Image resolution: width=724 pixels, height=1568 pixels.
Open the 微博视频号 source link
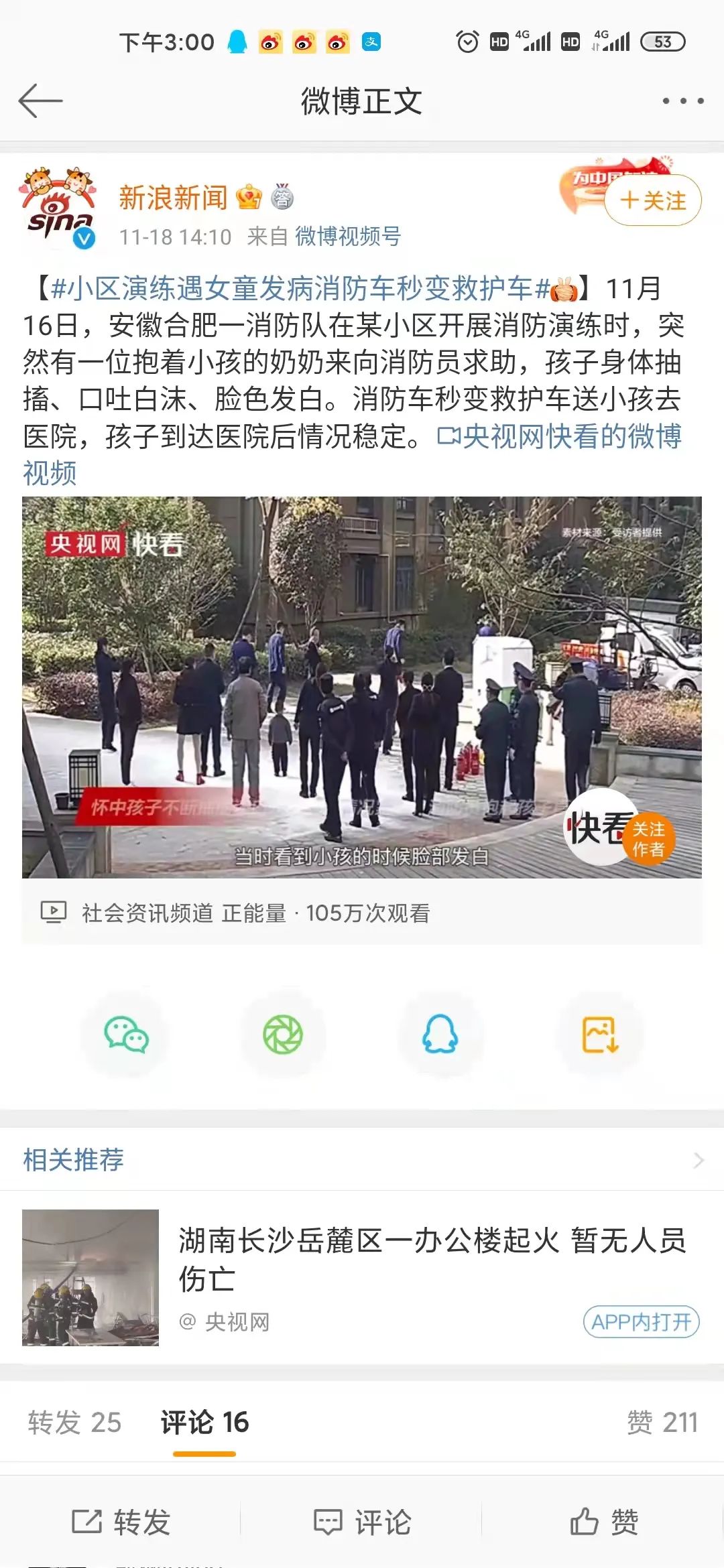[x=347, y=237]
